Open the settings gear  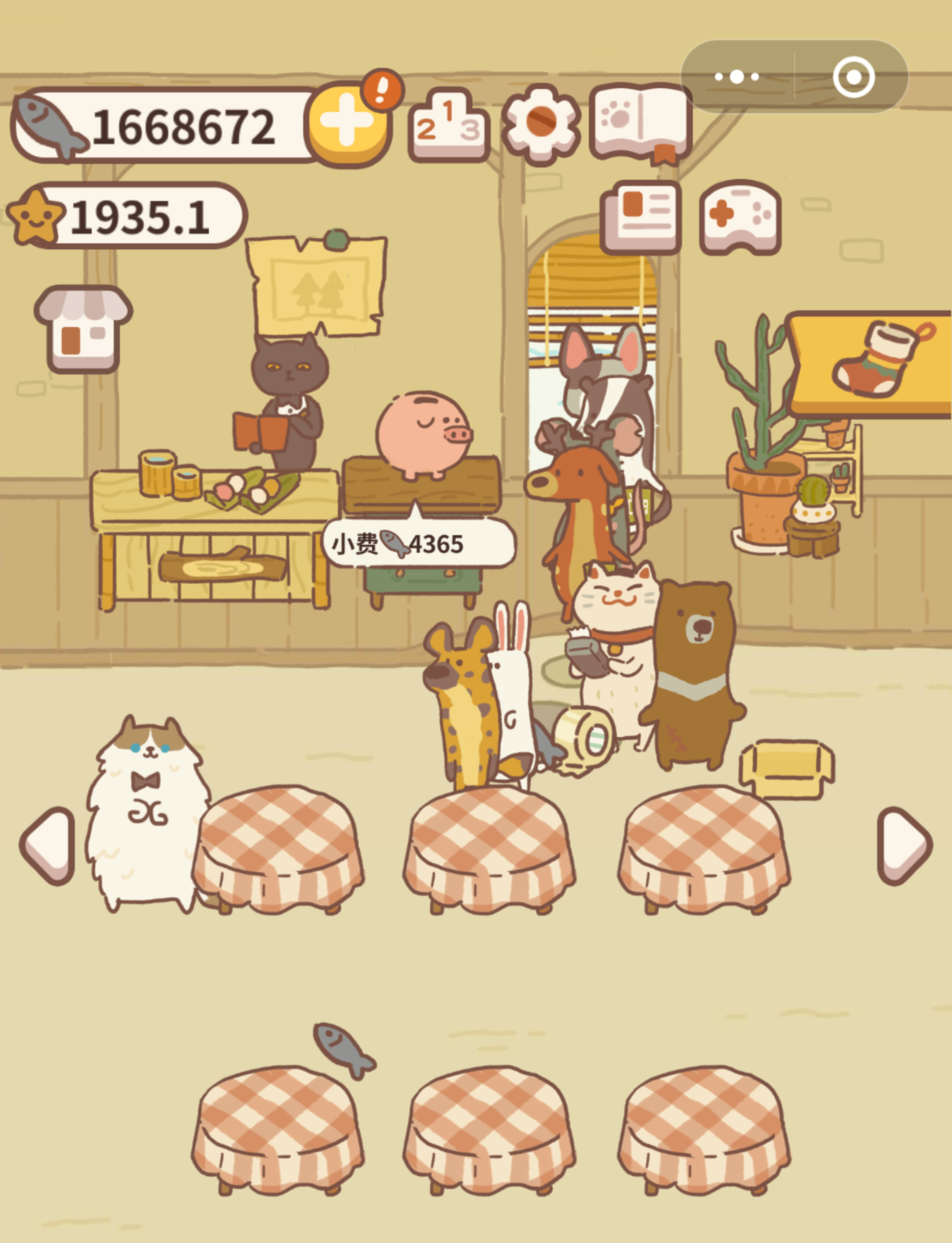pyautogui.click(x=540, y=124)
